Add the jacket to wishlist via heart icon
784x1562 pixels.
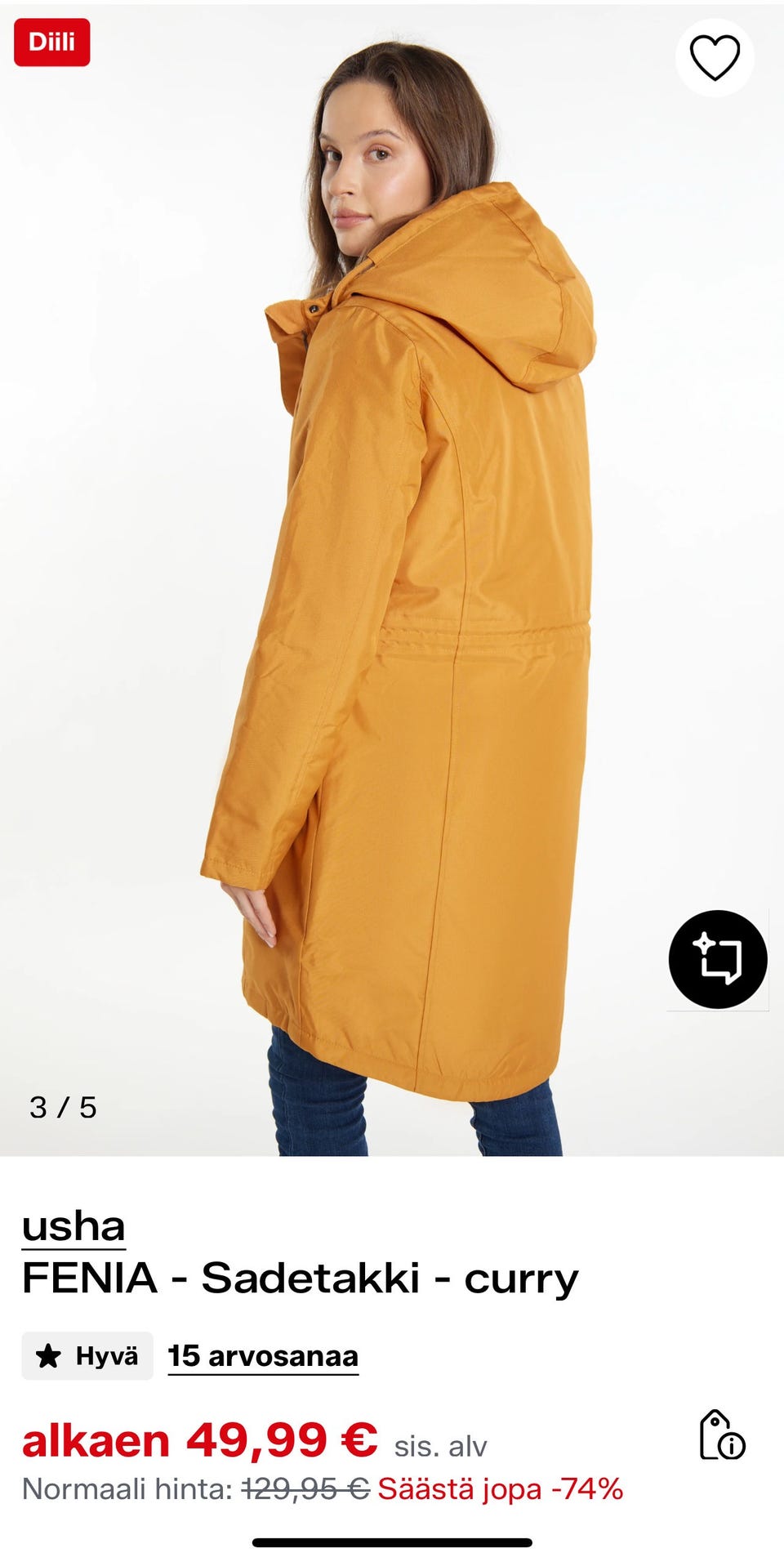coord(715,58)
